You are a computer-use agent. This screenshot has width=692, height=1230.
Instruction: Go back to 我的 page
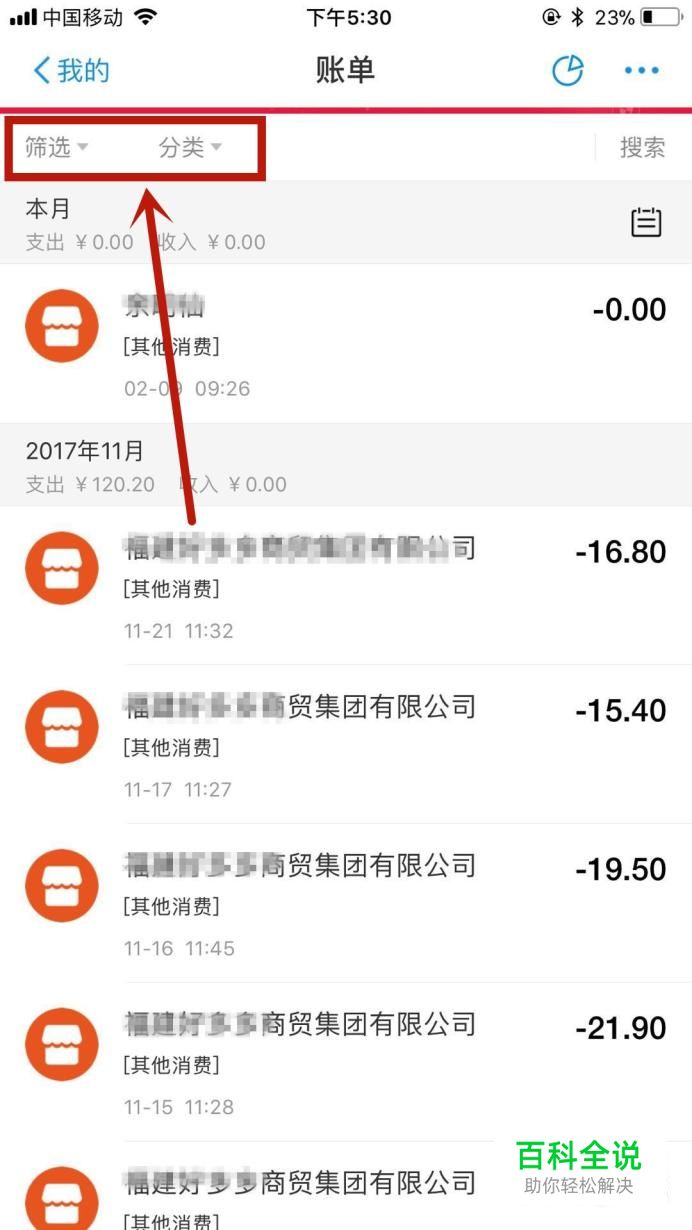(x=70, y=71)
